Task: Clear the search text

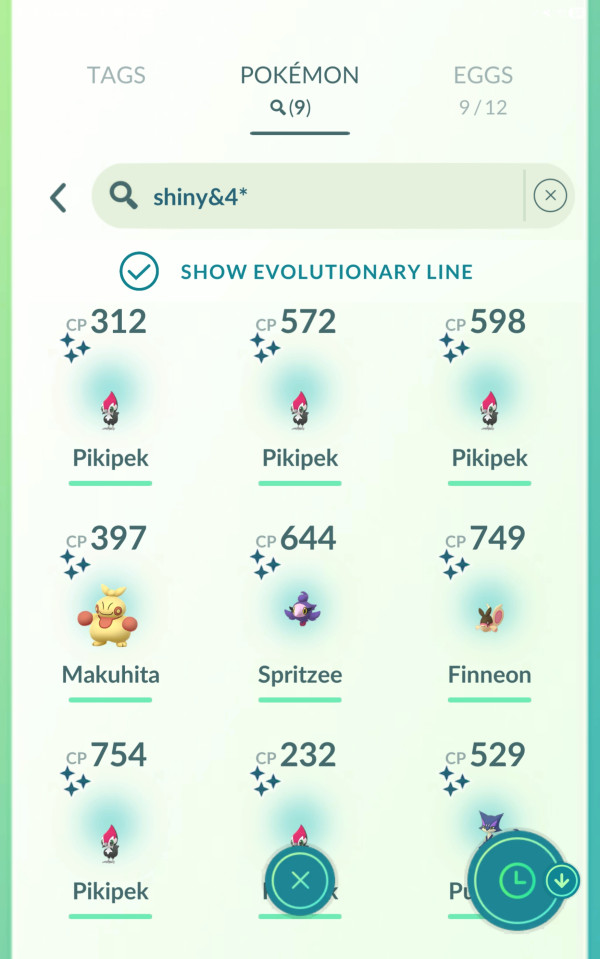Action: 550,196
